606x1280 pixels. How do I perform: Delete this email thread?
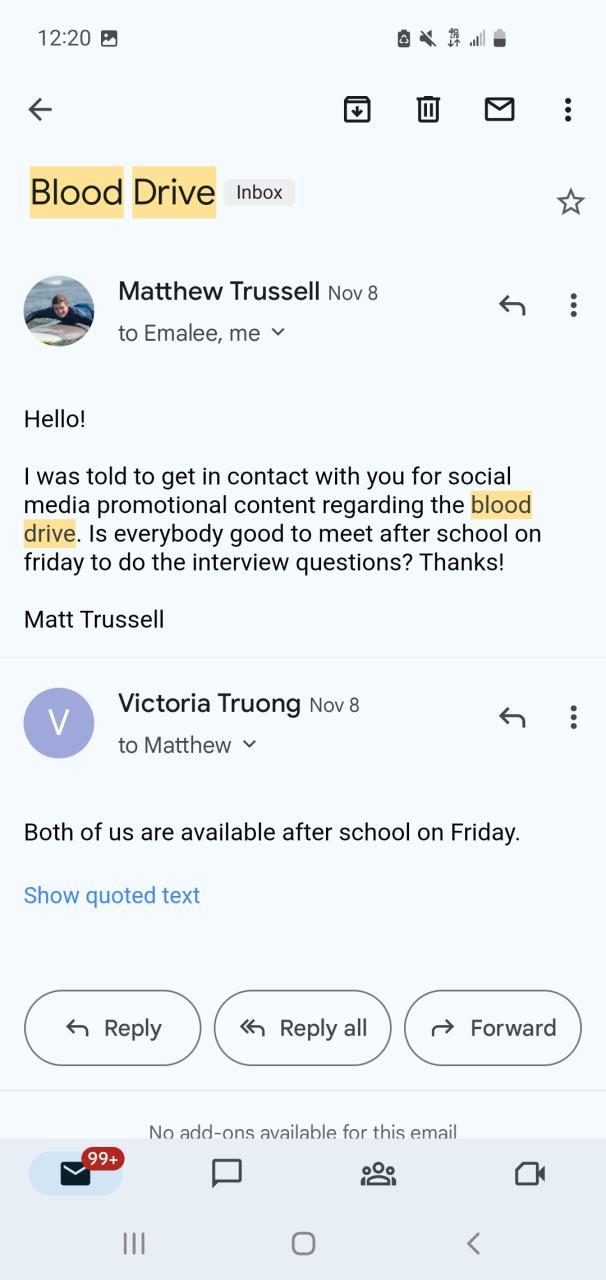tap(428, 109)
